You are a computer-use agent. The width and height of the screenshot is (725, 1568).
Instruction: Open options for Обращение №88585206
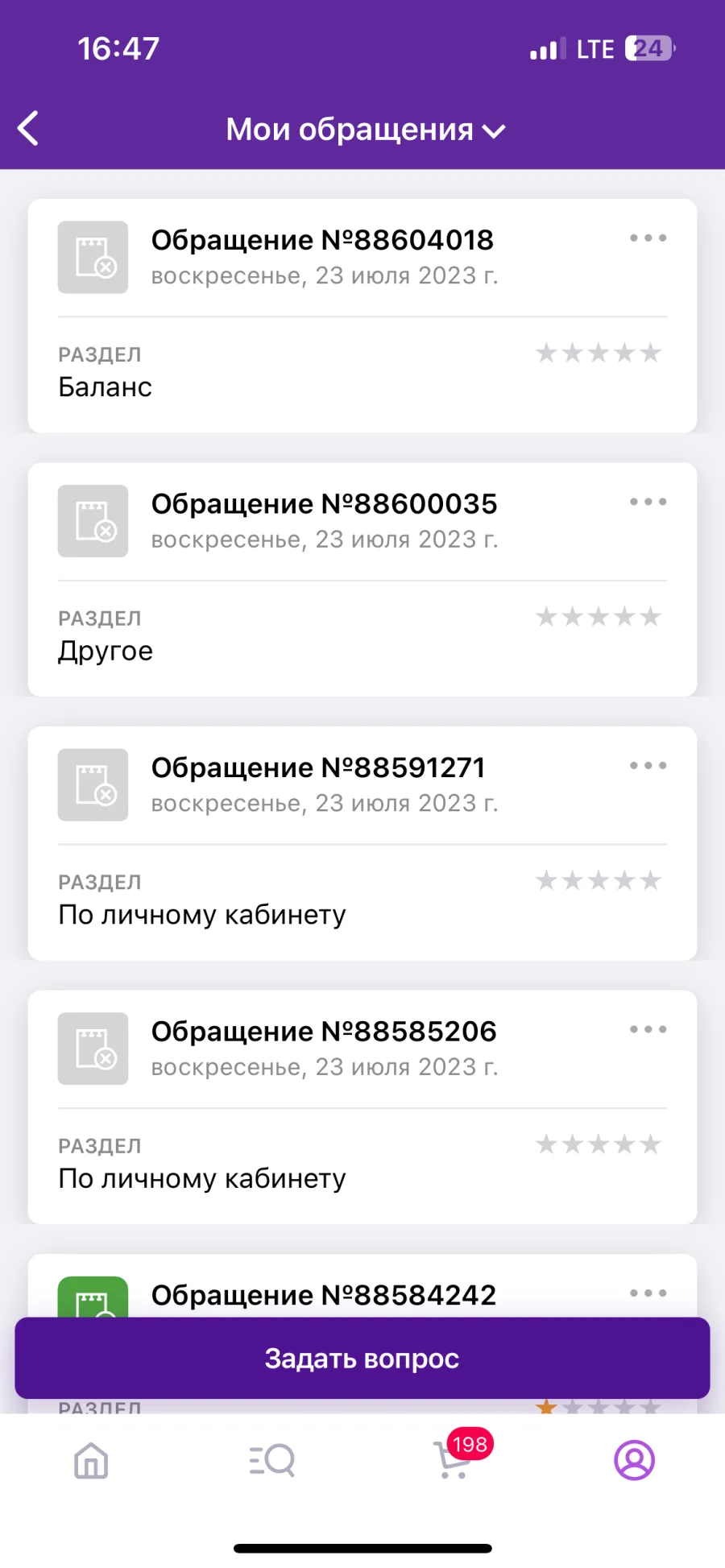pyautogui.click(x=648, y=1029)
